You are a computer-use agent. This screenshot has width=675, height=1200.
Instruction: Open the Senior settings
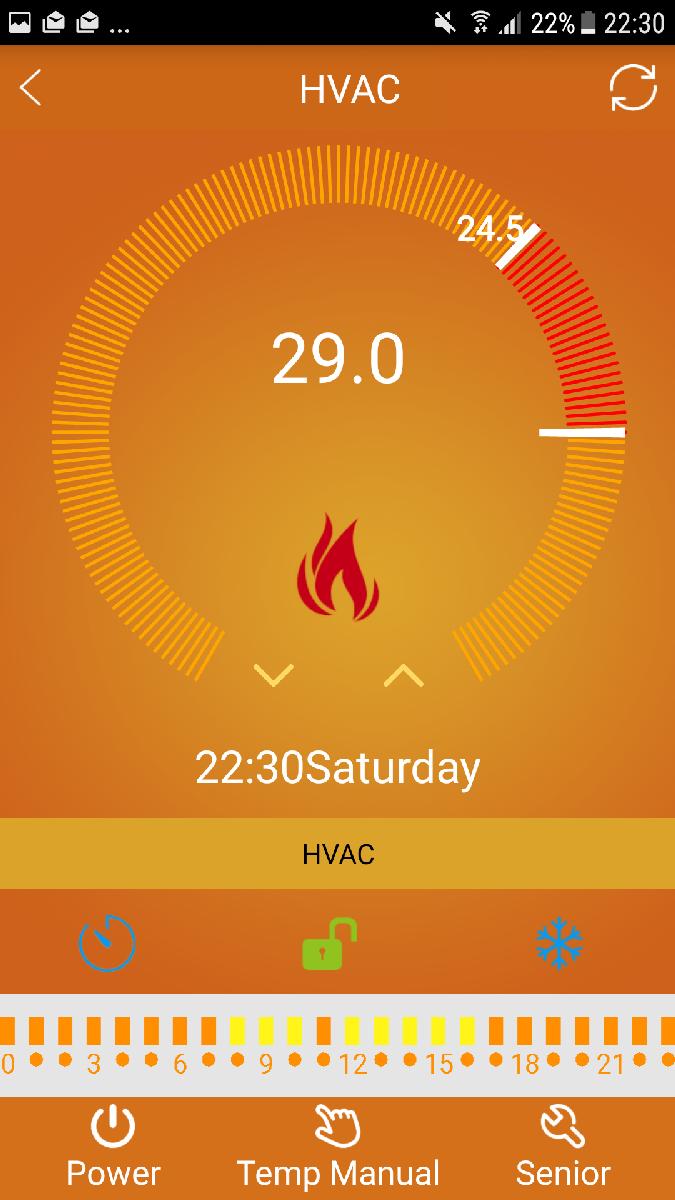point(563,1147)
